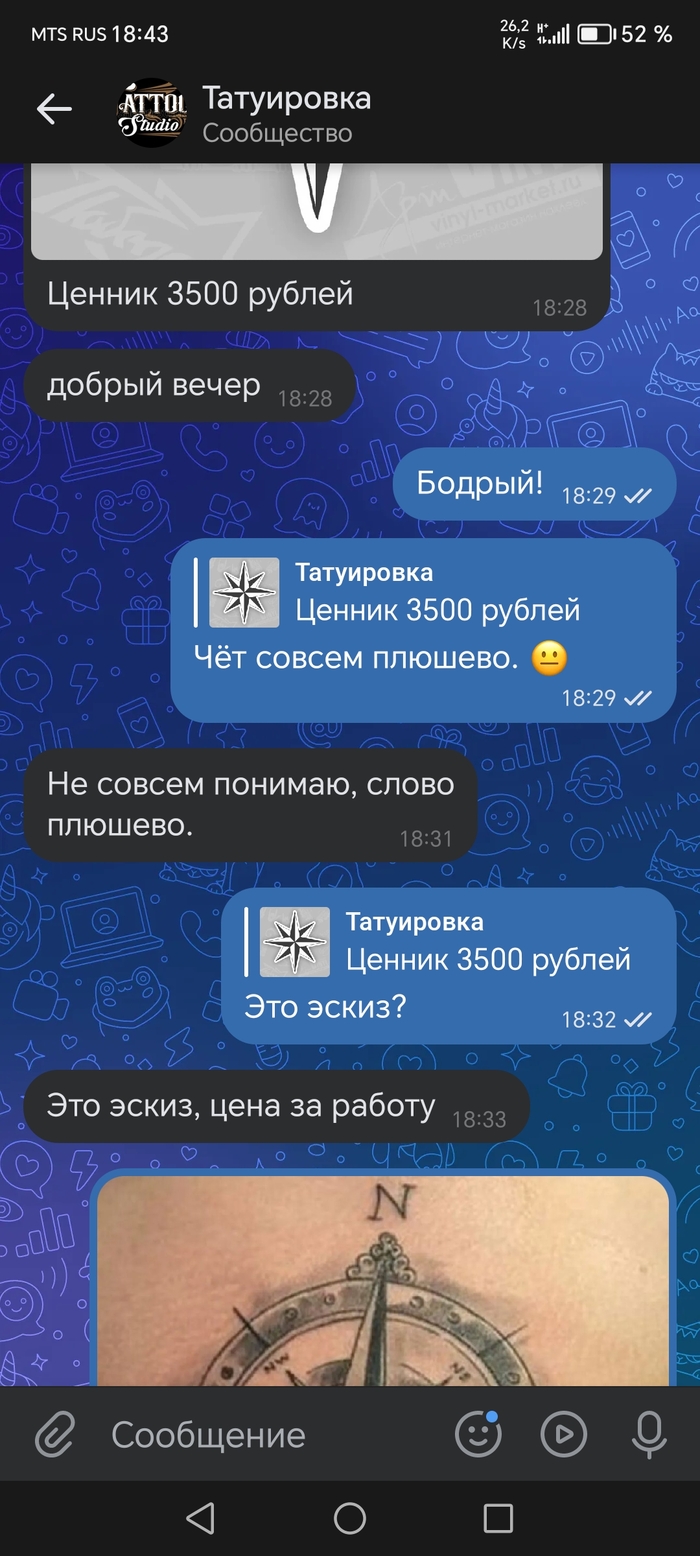Tap the system home button
700x1556 pixels.
tap(350, 1518)
